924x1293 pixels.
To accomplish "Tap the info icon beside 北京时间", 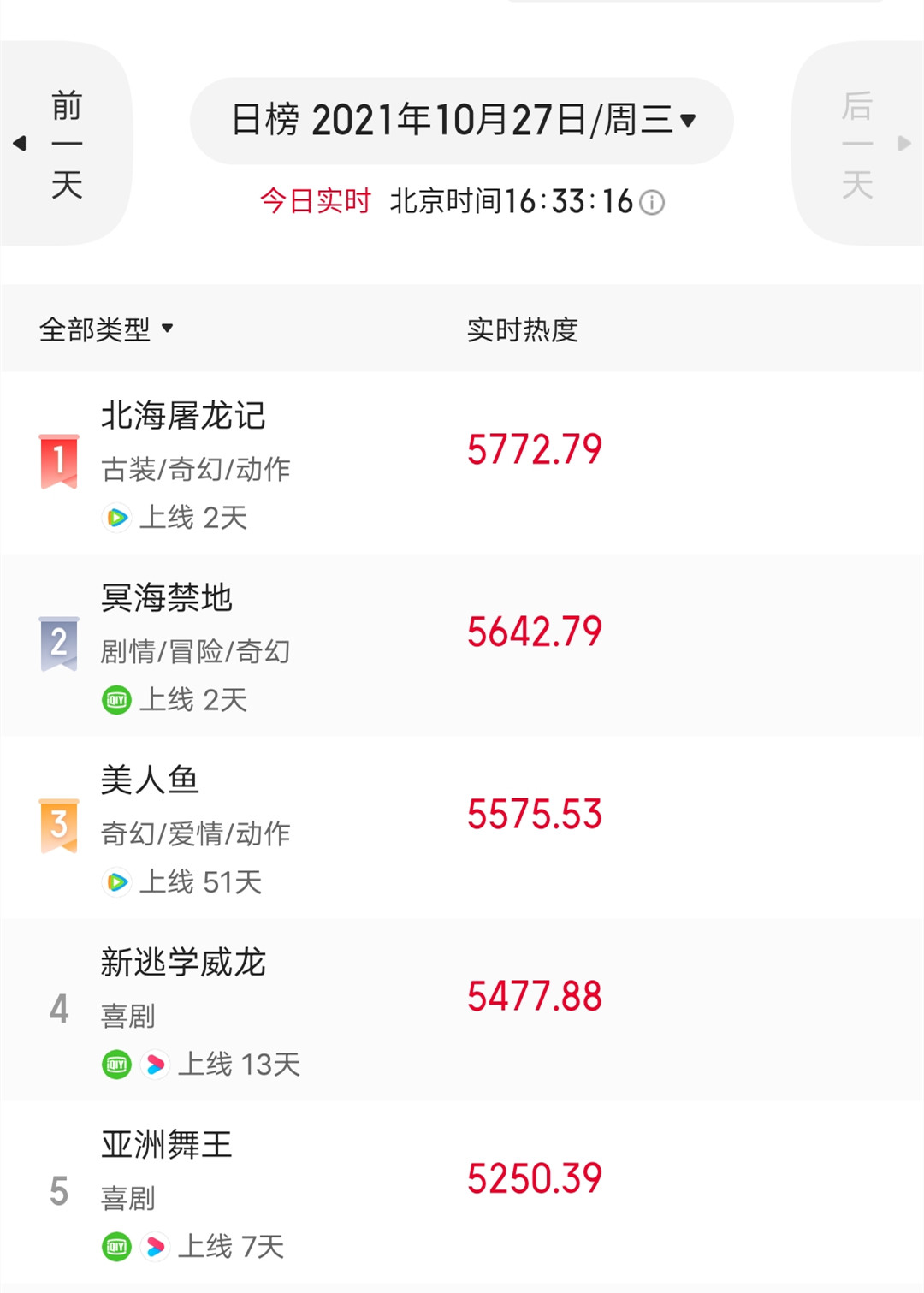I will point(652,203).
